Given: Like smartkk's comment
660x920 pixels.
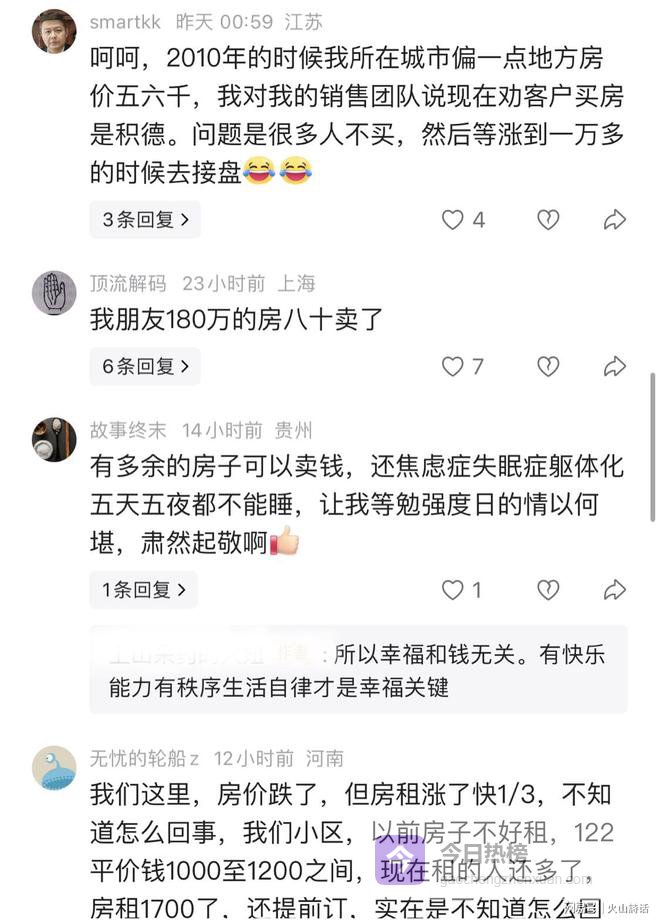Looking at the screenshot, I should tap(453, 220).
